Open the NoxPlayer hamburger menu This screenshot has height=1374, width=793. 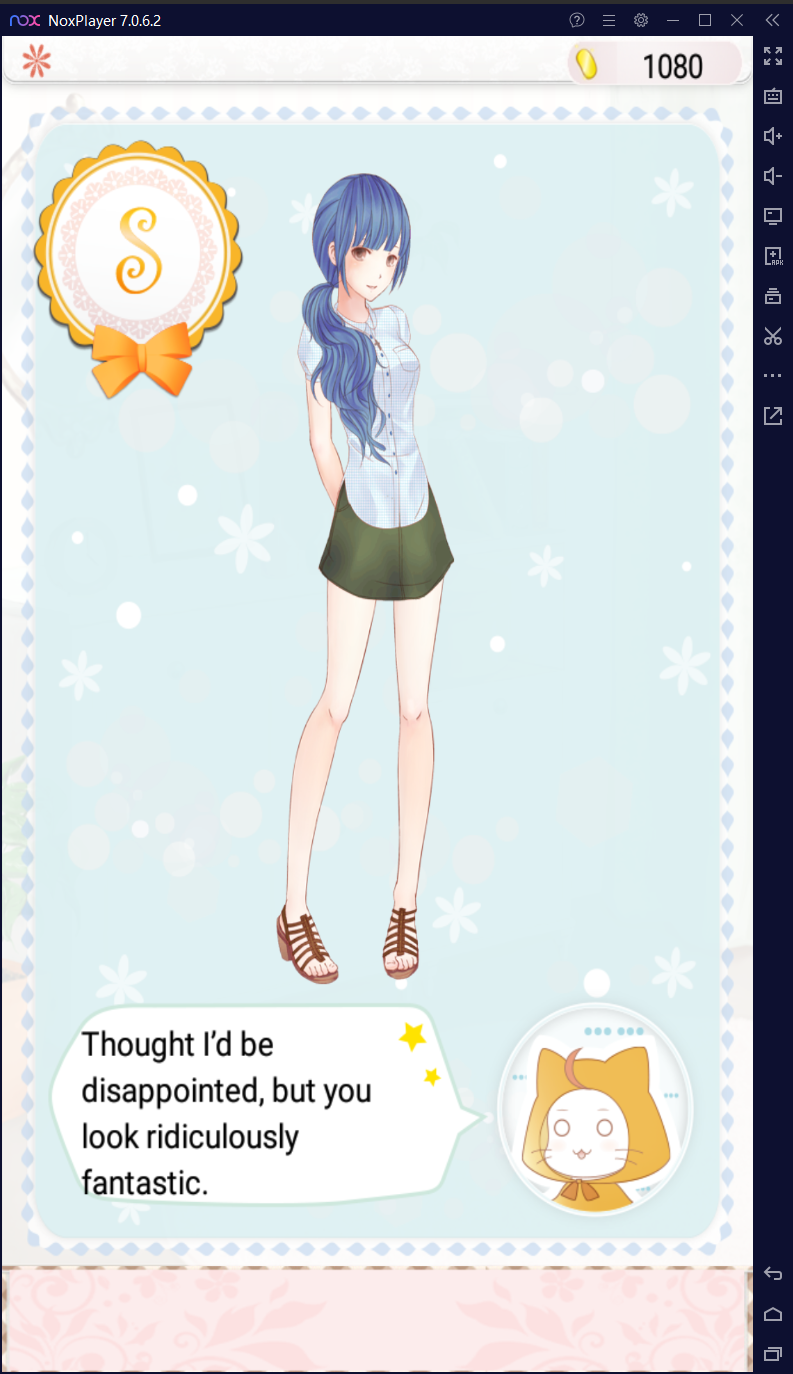[x=609, y=20]
